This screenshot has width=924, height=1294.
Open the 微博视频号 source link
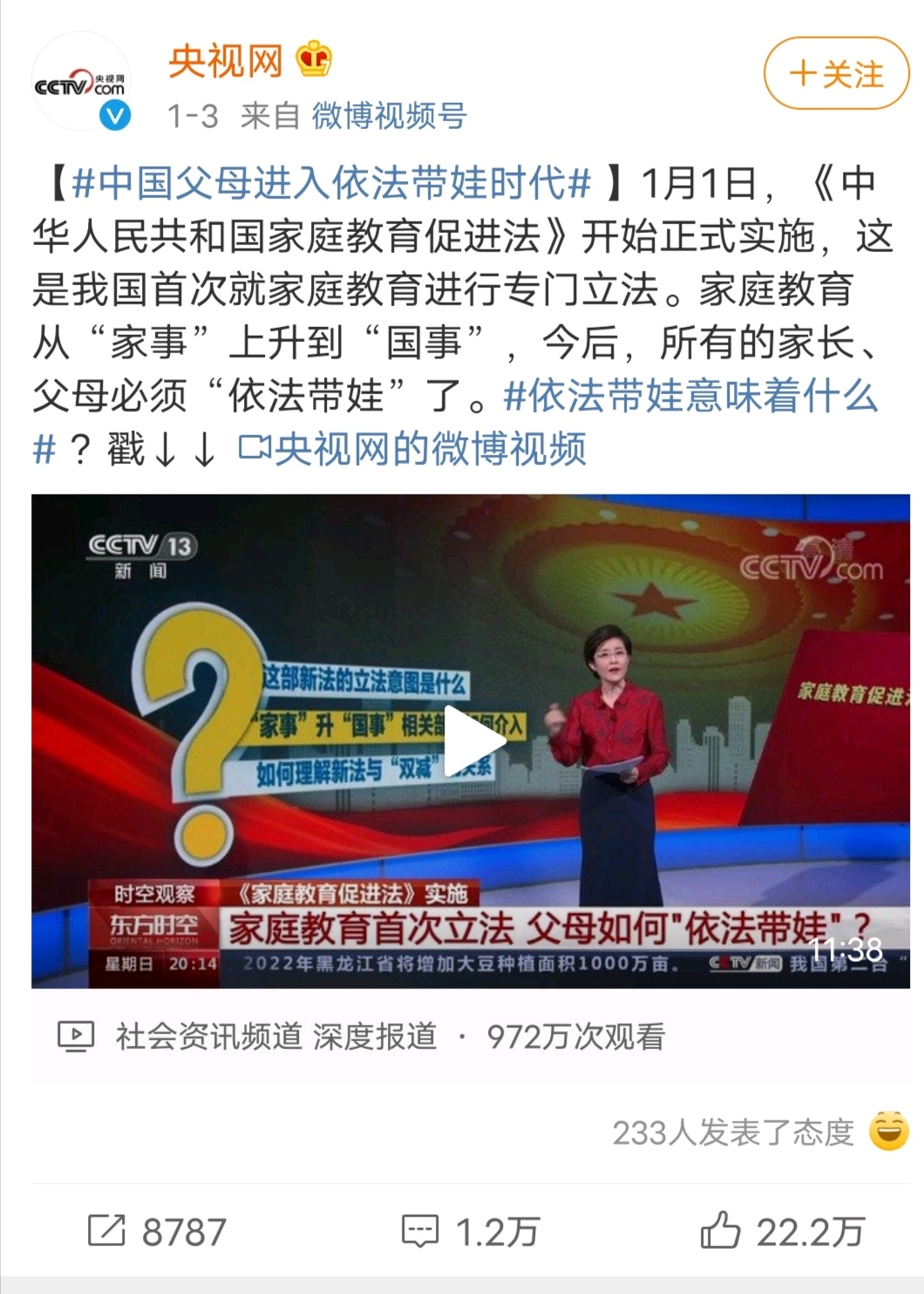(x=389, y=115)
